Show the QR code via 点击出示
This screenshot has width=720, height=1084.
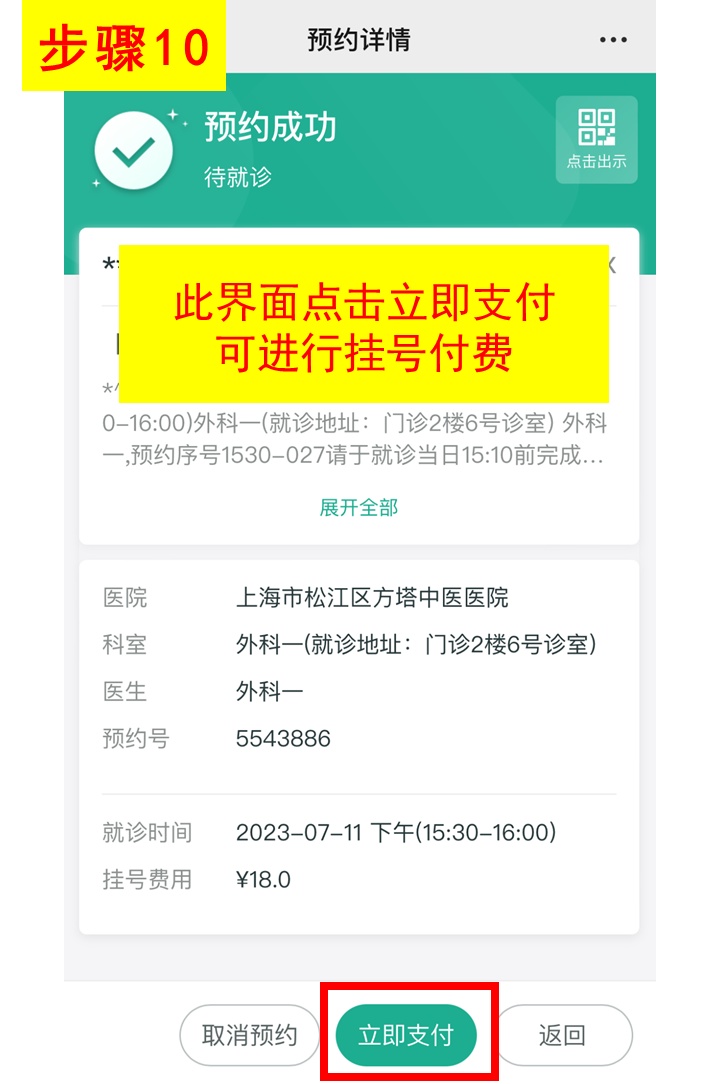pos(596,140)
